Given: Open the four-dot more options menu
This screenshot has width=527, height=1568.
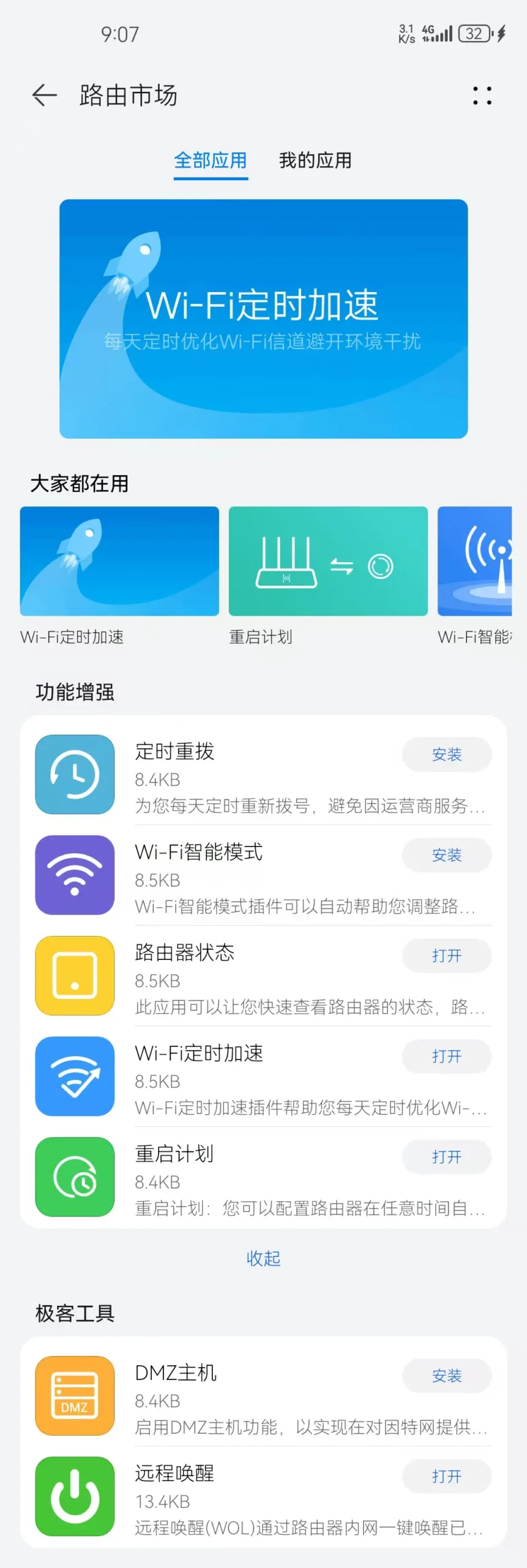Looking at the screenshot, I should tap(482, 96).
